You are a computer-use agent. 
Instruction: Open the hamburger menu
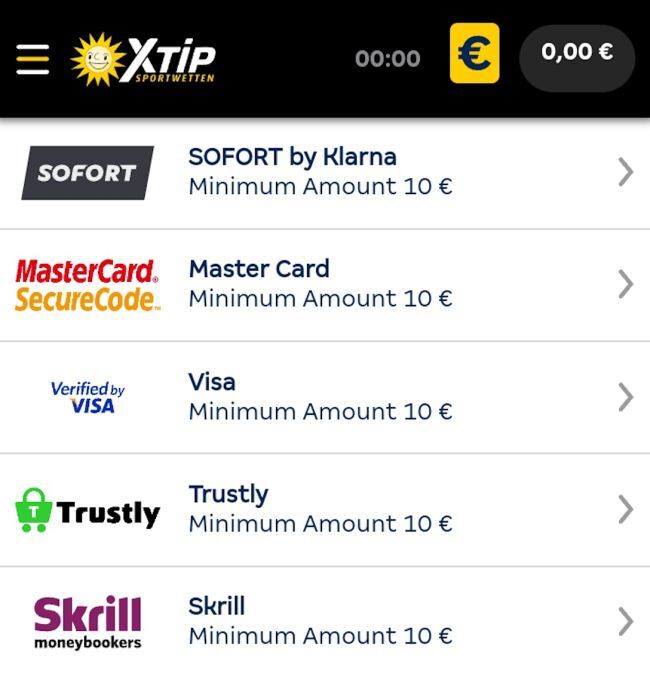pyautogui.click(x=32, y=58)
